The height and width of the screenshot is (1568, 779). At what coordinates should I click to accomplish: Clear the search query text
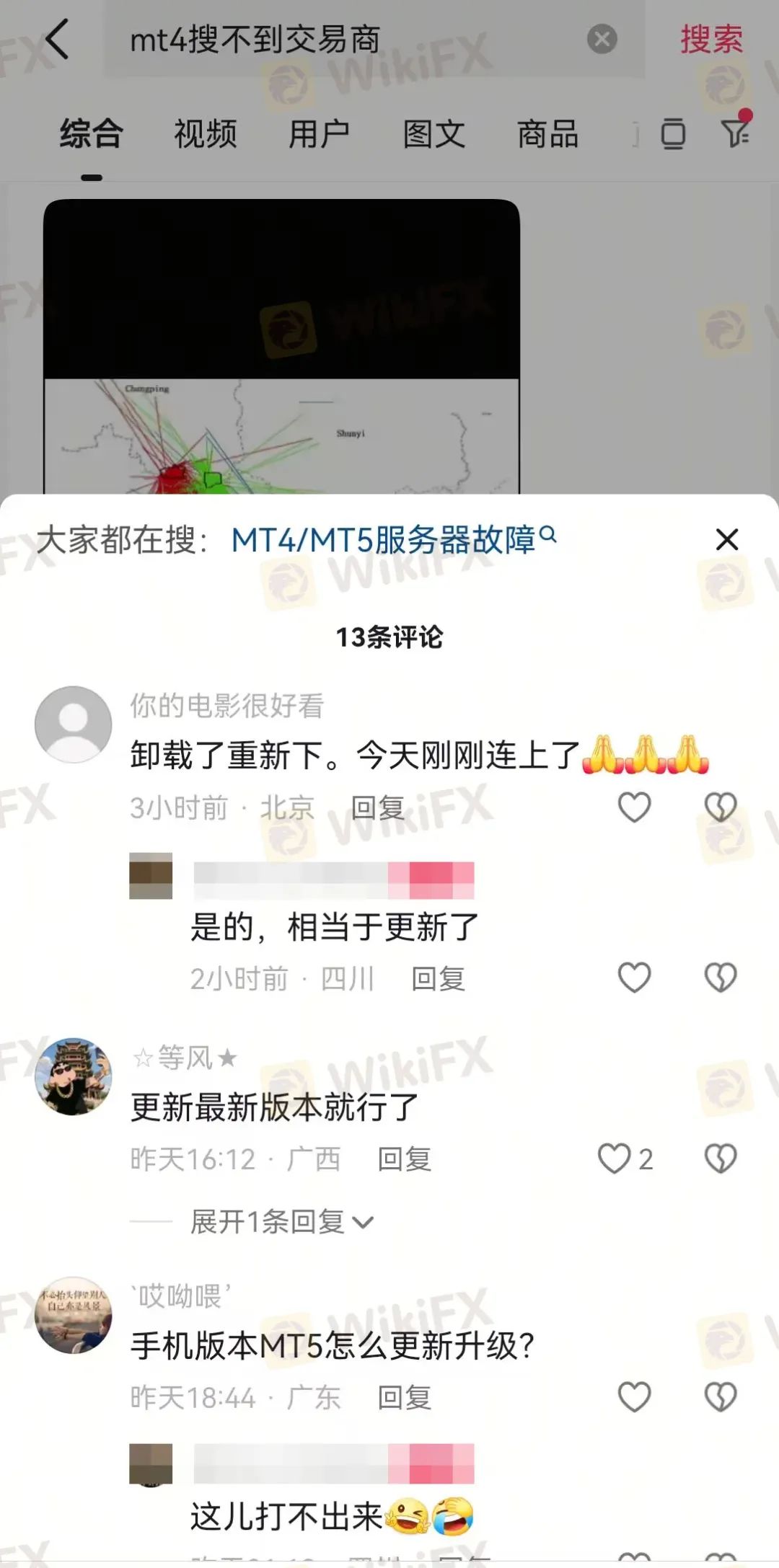click(602, 39)
